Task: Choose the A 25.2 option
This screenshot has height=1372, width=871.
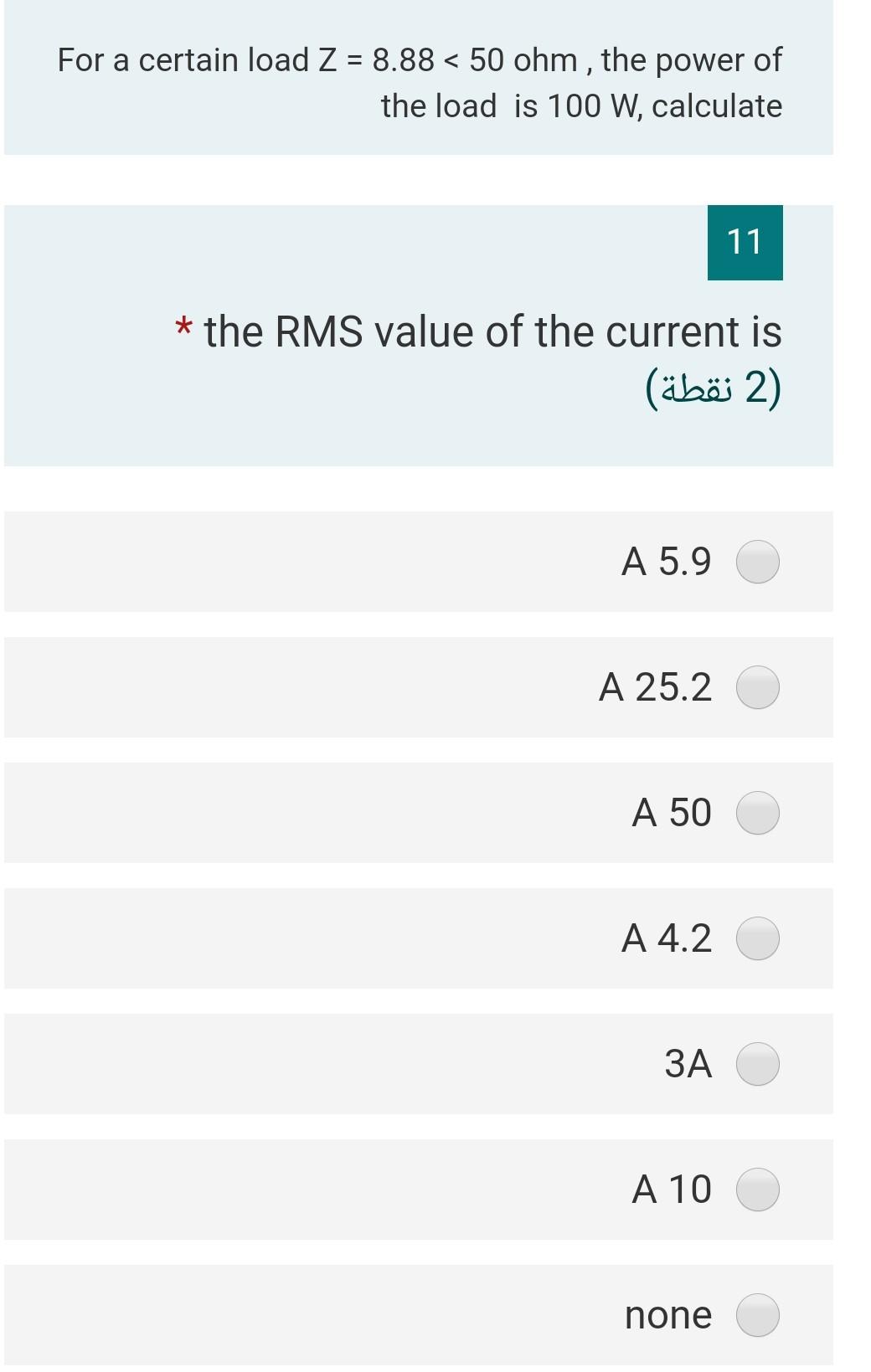Action: (757, 687)
